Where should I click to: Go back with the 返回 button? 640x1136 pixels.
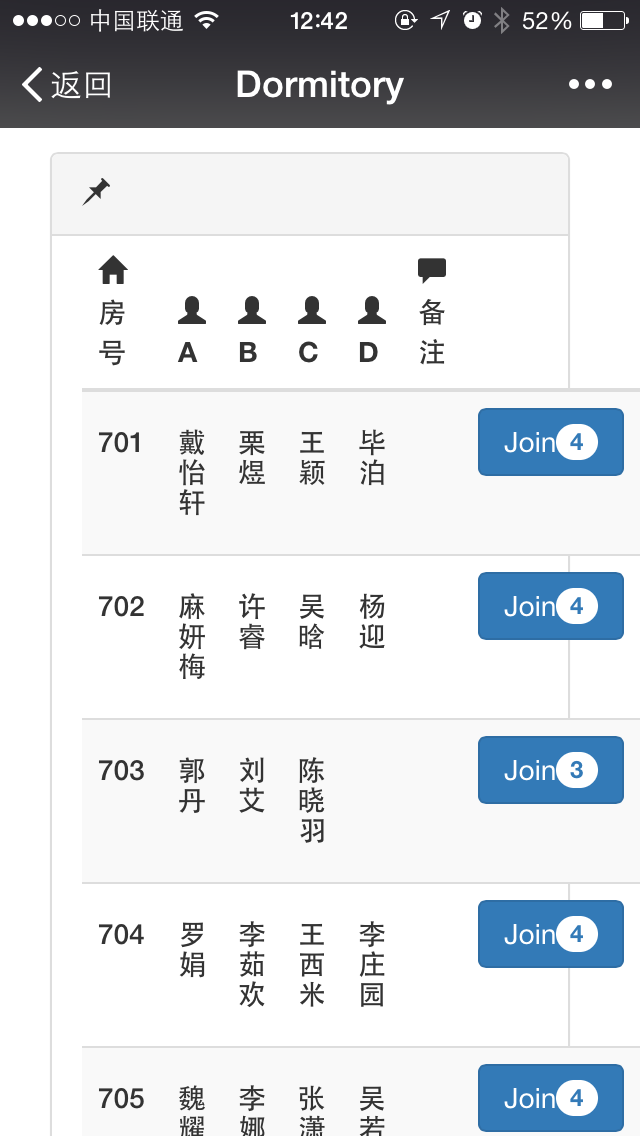click(x=67, y=85)
